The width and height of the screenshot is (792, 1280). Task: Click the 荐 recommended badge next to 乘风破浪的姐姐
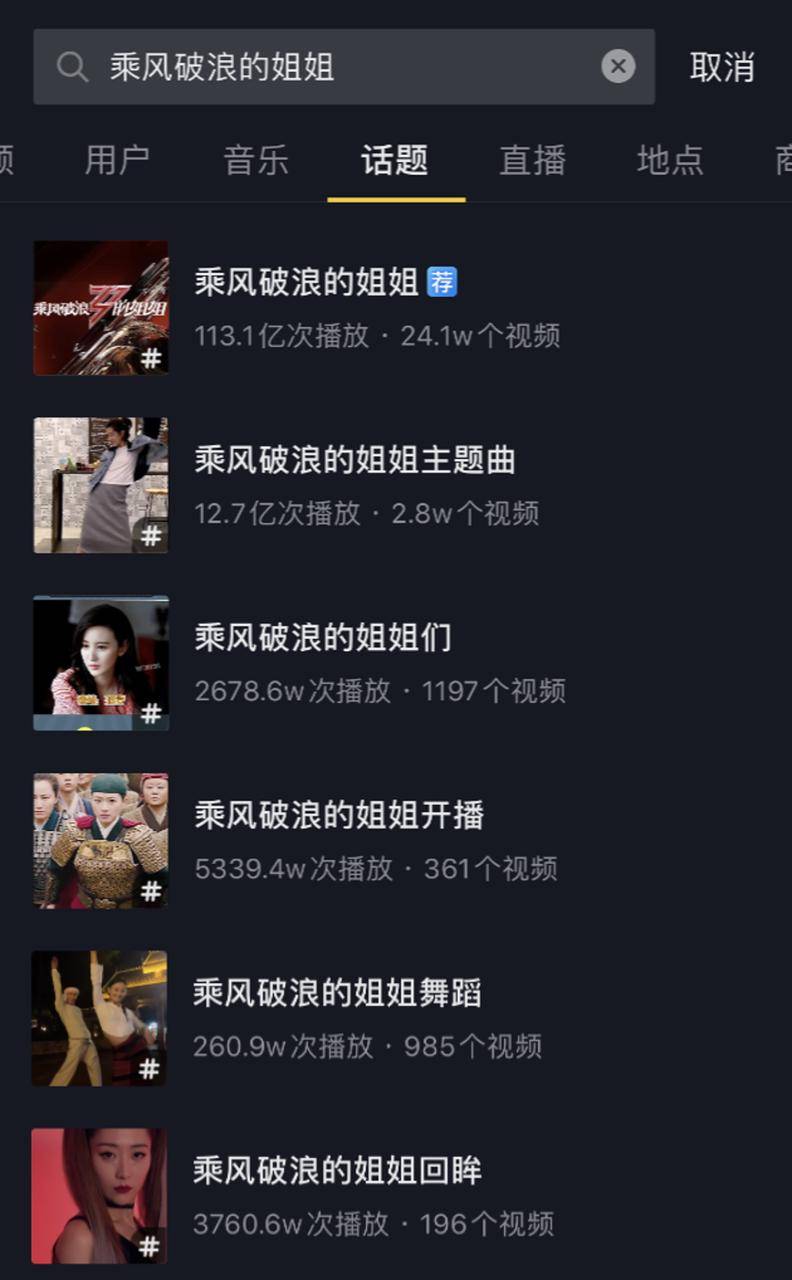pyautogui.click(x=440, y=283)
